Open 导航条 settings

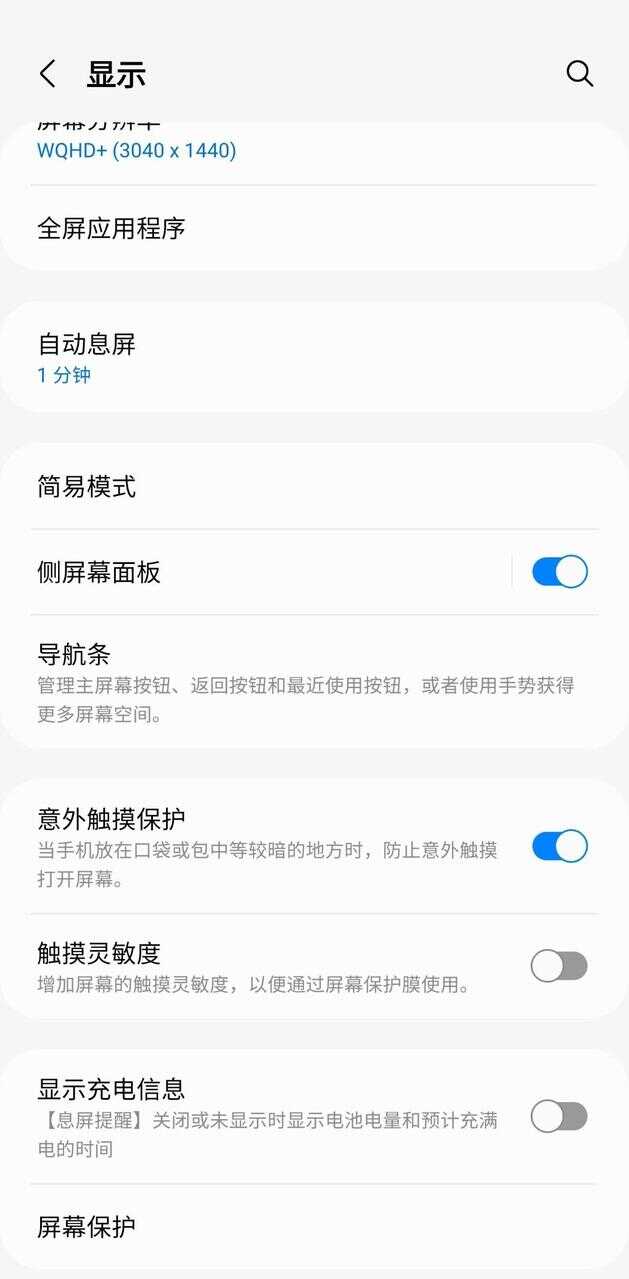pyautogui.click(x=300, y=683)
